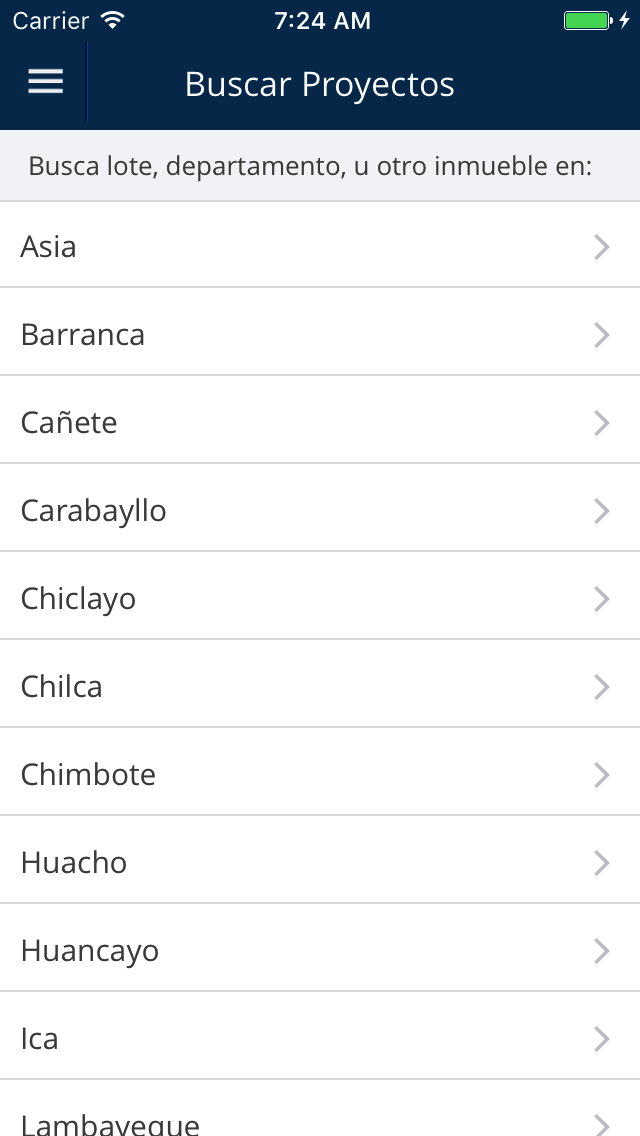The width and height of the screenshot is (640, 1136).
Task: Browse projects in Chimbote
Action: [x=320, y=772]
